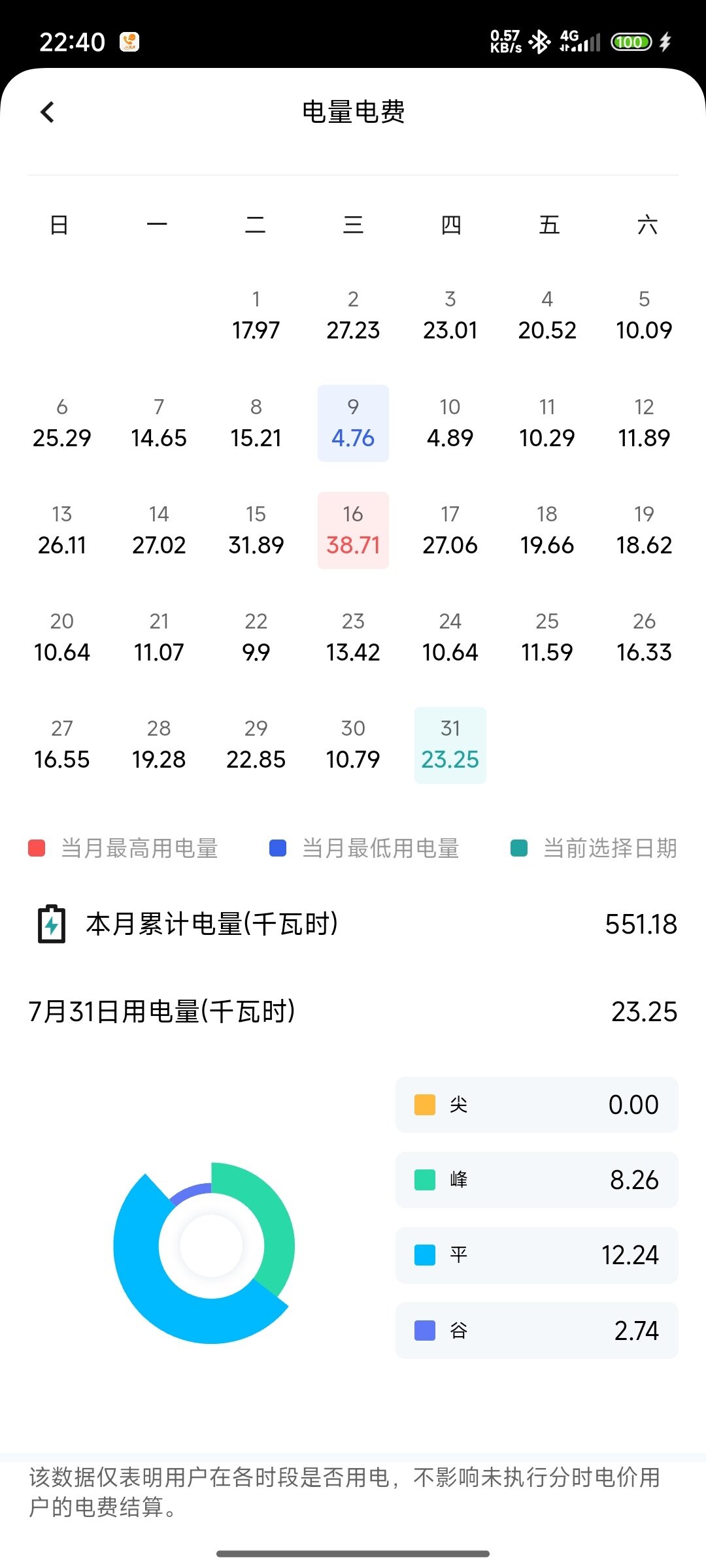Select day 26 showing 16.33

point(645,638)
